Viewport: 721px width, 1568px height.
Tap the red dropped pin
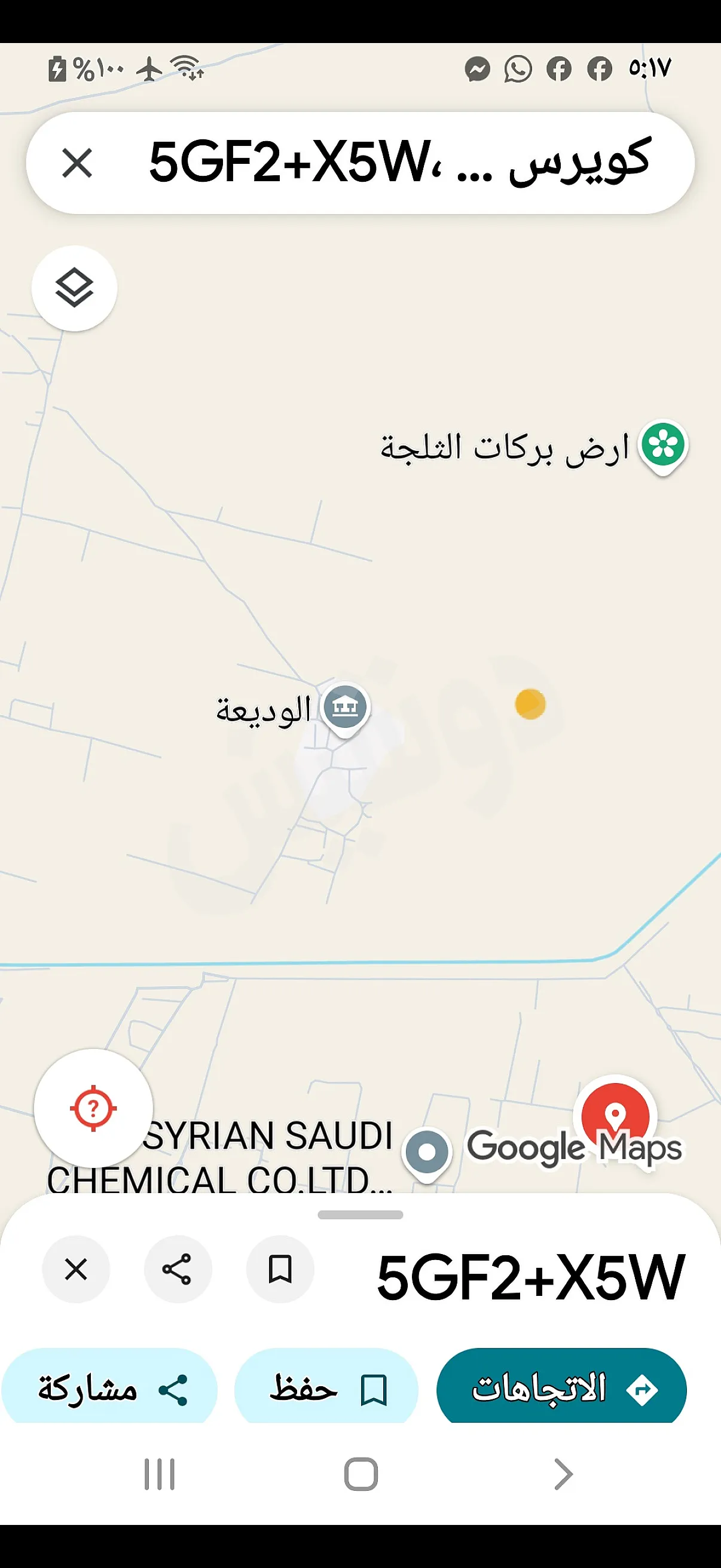[x=615, y=1114]
